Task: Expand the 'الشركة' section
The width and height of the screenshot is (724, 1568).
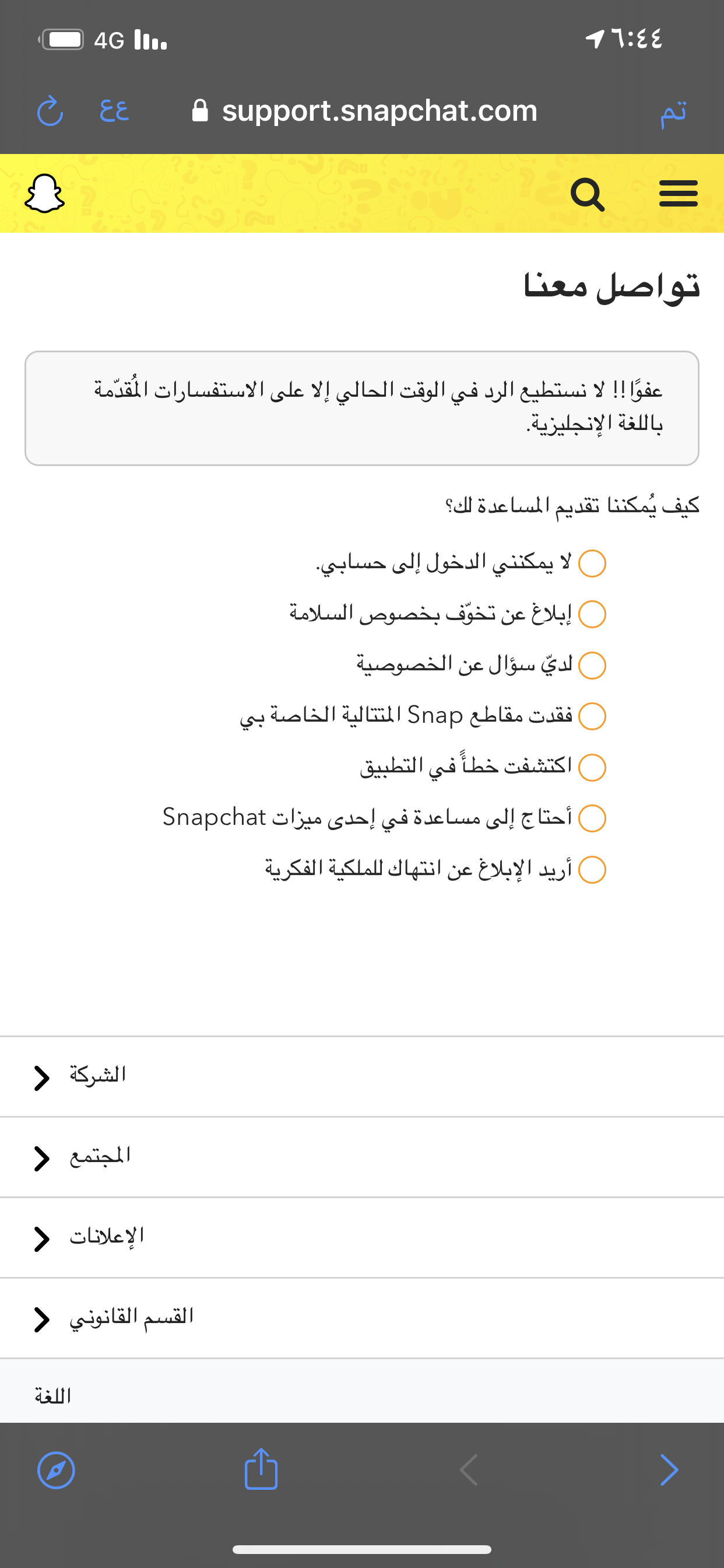Action: coord(362,1077)
